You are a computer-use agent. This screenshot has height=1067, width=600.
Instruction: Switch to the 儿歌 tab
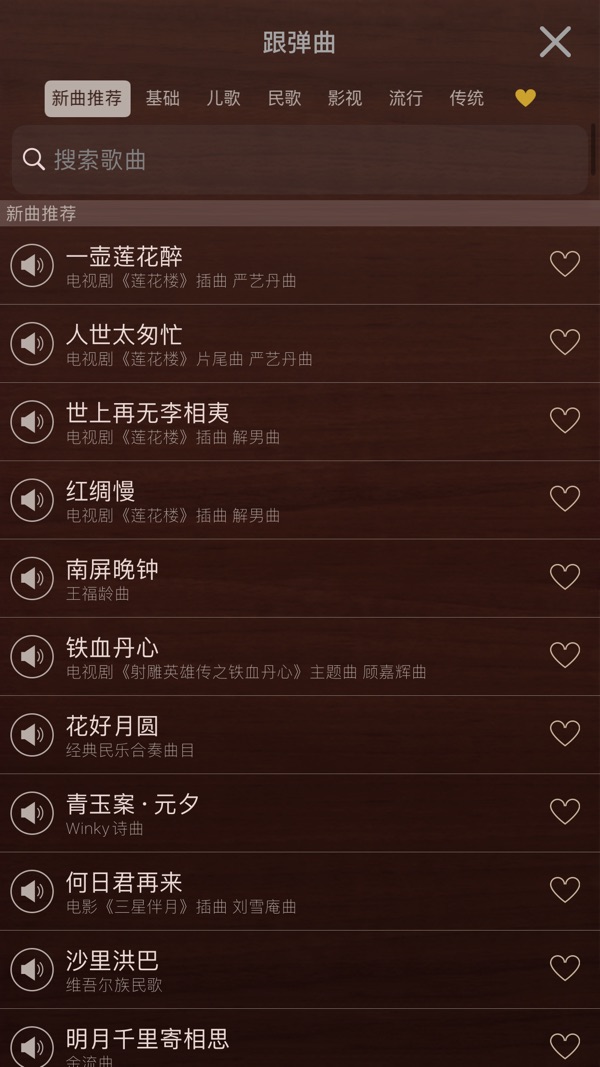[x=223, y=99]
